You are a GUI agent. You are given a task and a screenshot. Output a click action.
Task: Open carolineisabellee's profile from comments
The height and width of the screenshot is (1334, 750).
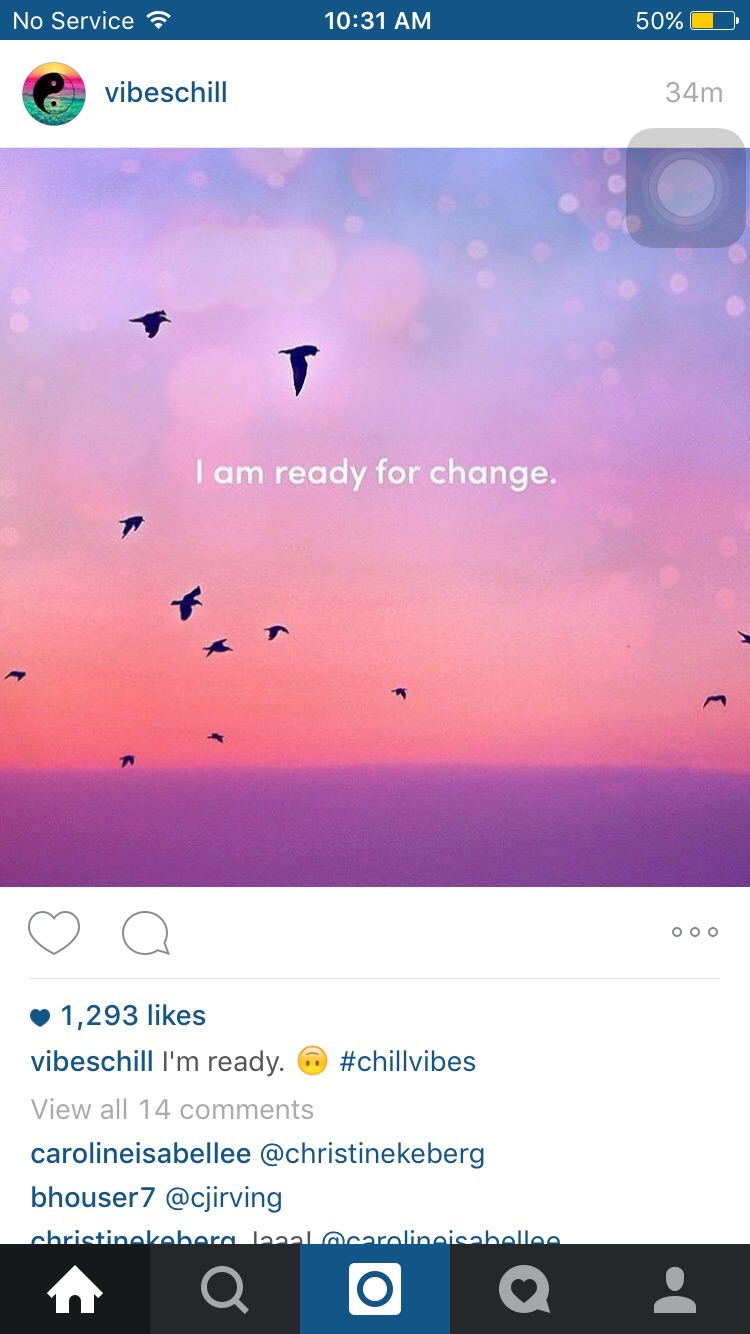140,1154
